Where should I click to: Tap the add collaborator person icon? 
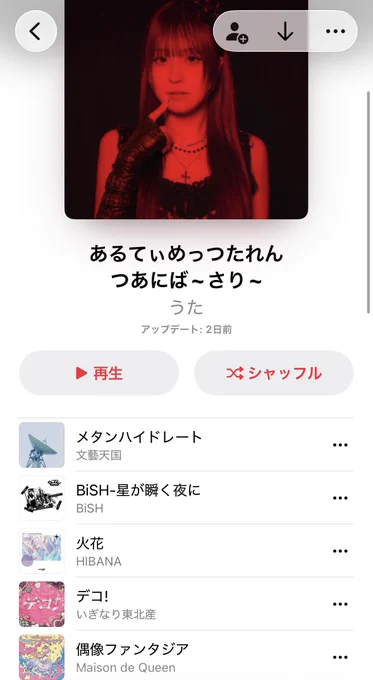(237, 32)
